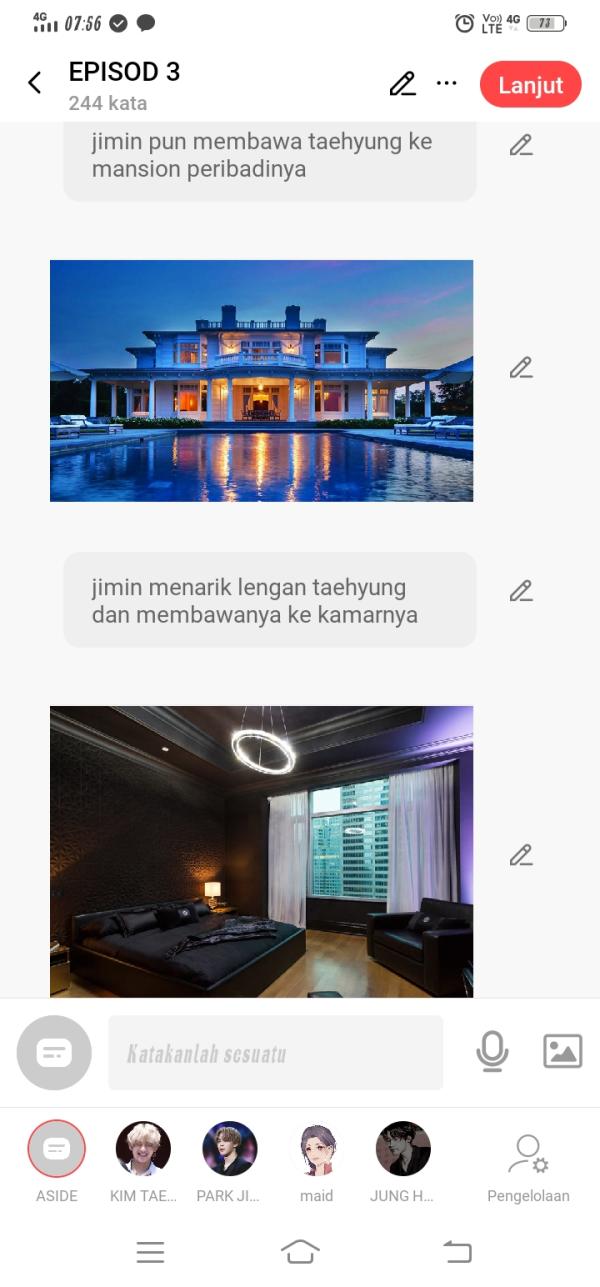The height and width of the screenshot is (1287, 600).
Task: Open the dark bedroom image
Action: pos(261,851)
